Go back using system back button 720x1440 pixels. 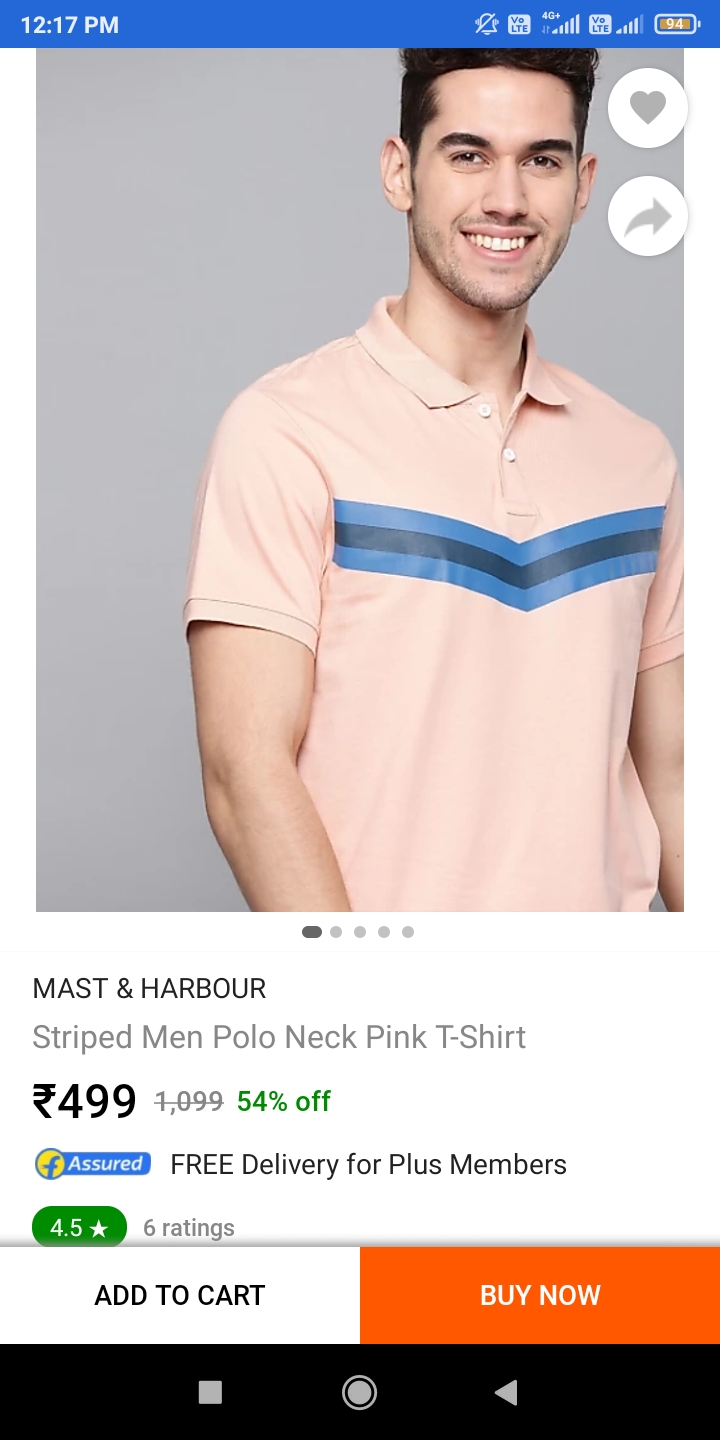(x=506, y=1392)
